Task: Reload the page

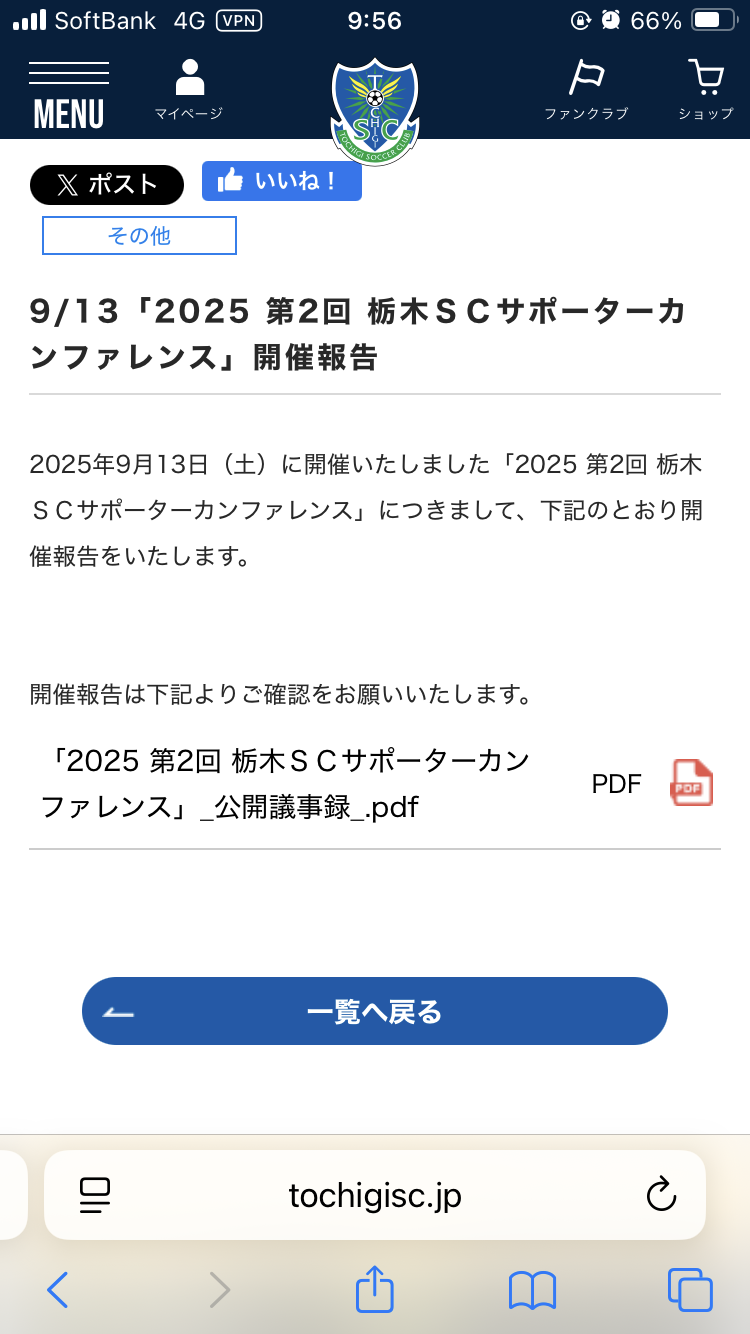Action: (x=661, y=1195)
